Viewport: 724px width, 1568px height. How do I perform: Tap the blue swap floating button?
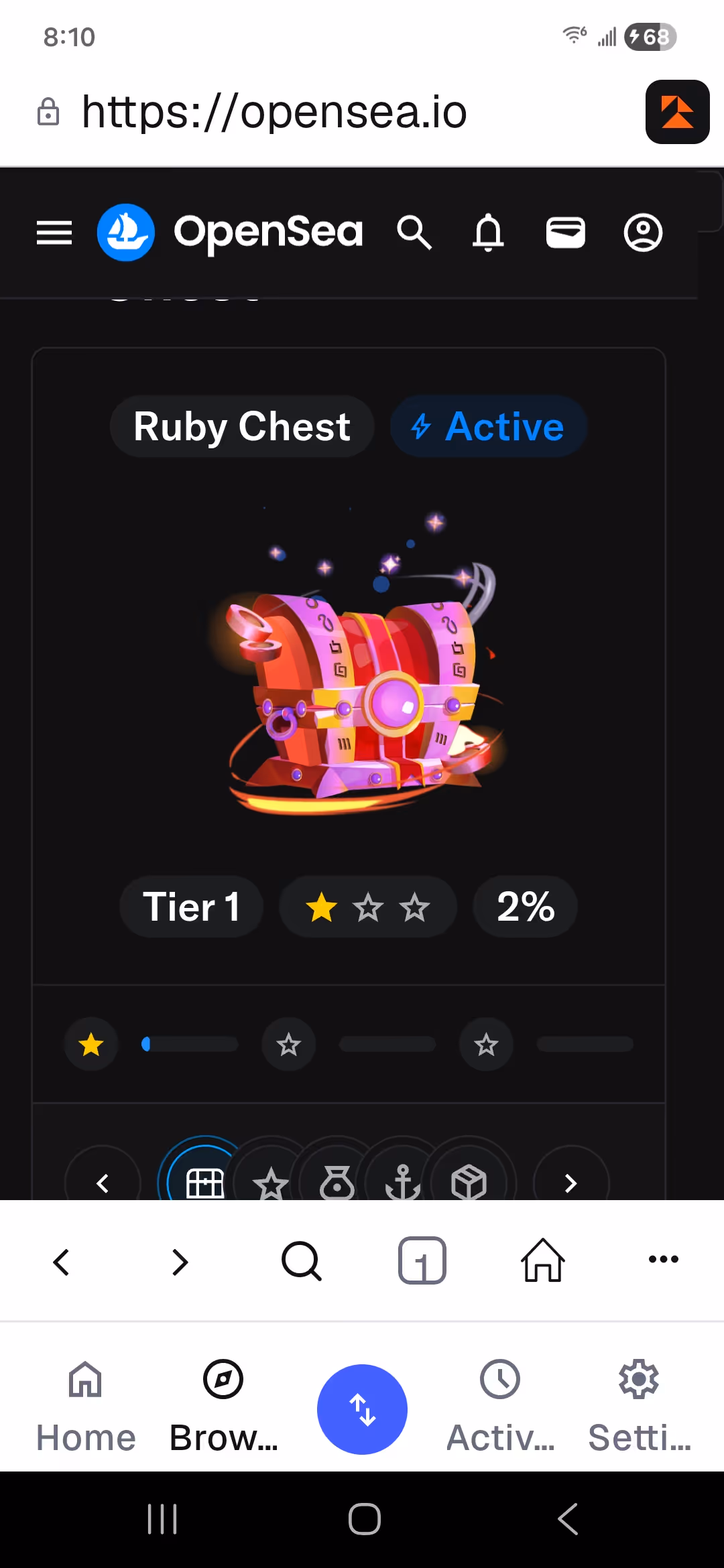click(x=362, y=1409)
